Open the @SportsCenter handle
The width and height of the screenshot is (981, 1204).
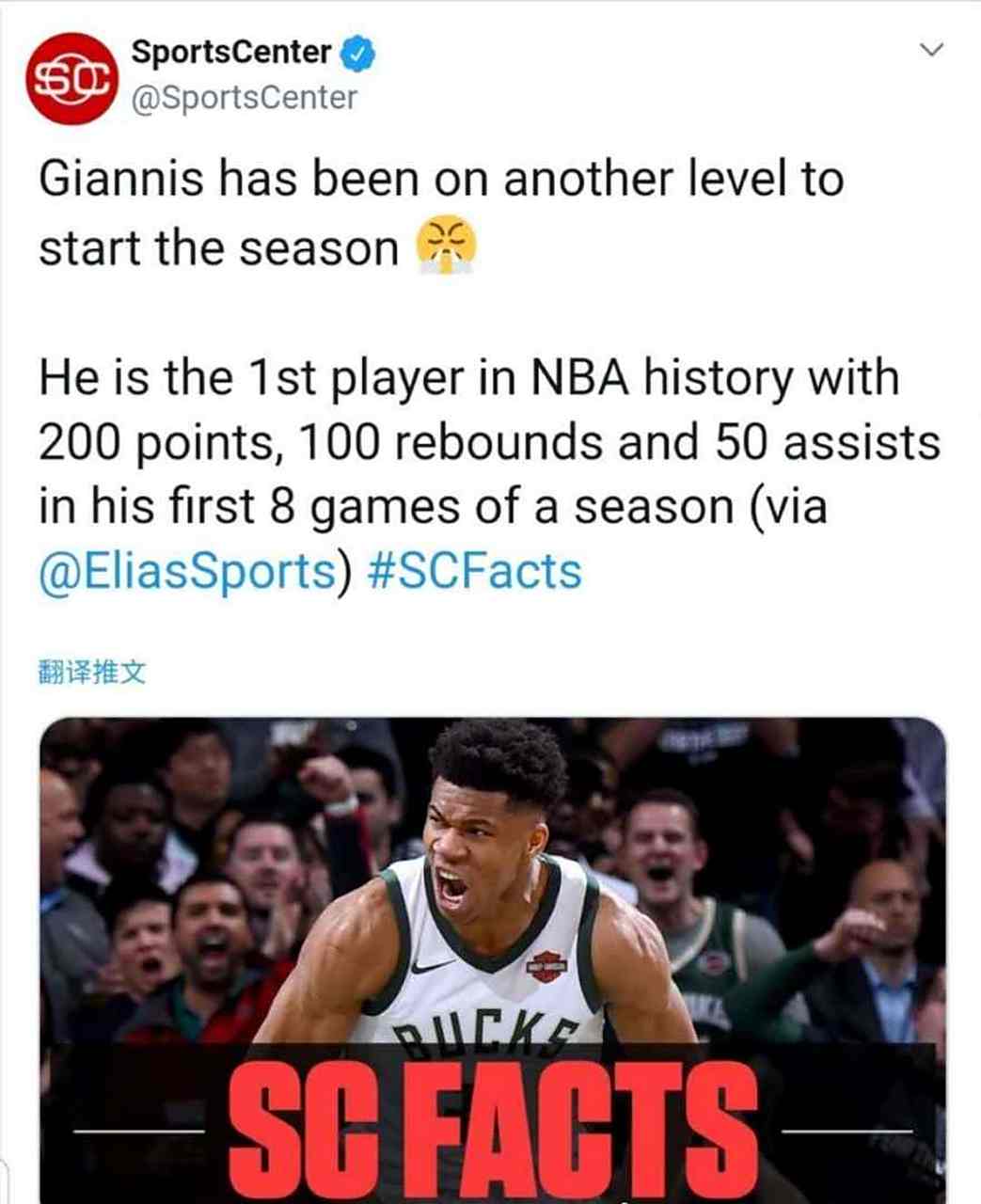(244, 98)
